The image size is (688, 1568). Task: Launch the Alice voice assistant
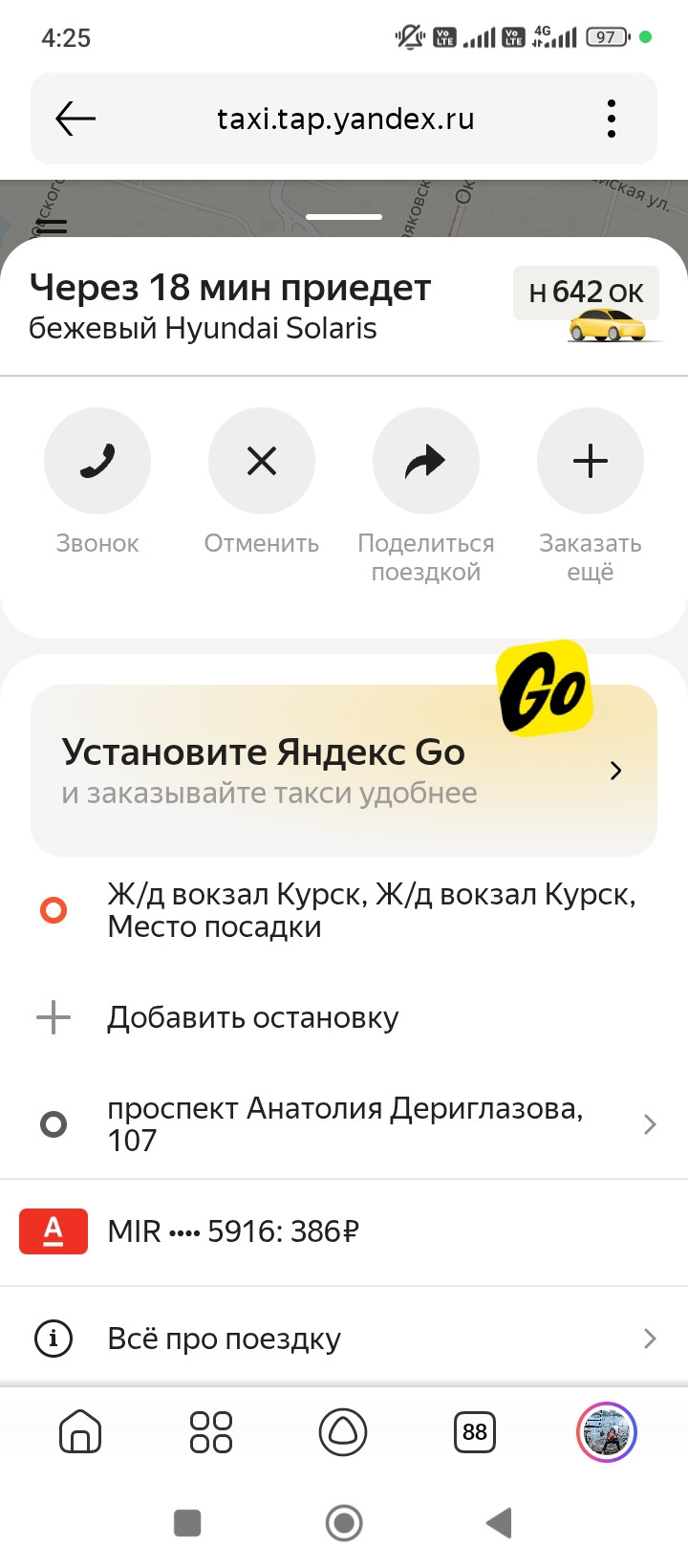pyautogui.click(x=343, y=1431)
